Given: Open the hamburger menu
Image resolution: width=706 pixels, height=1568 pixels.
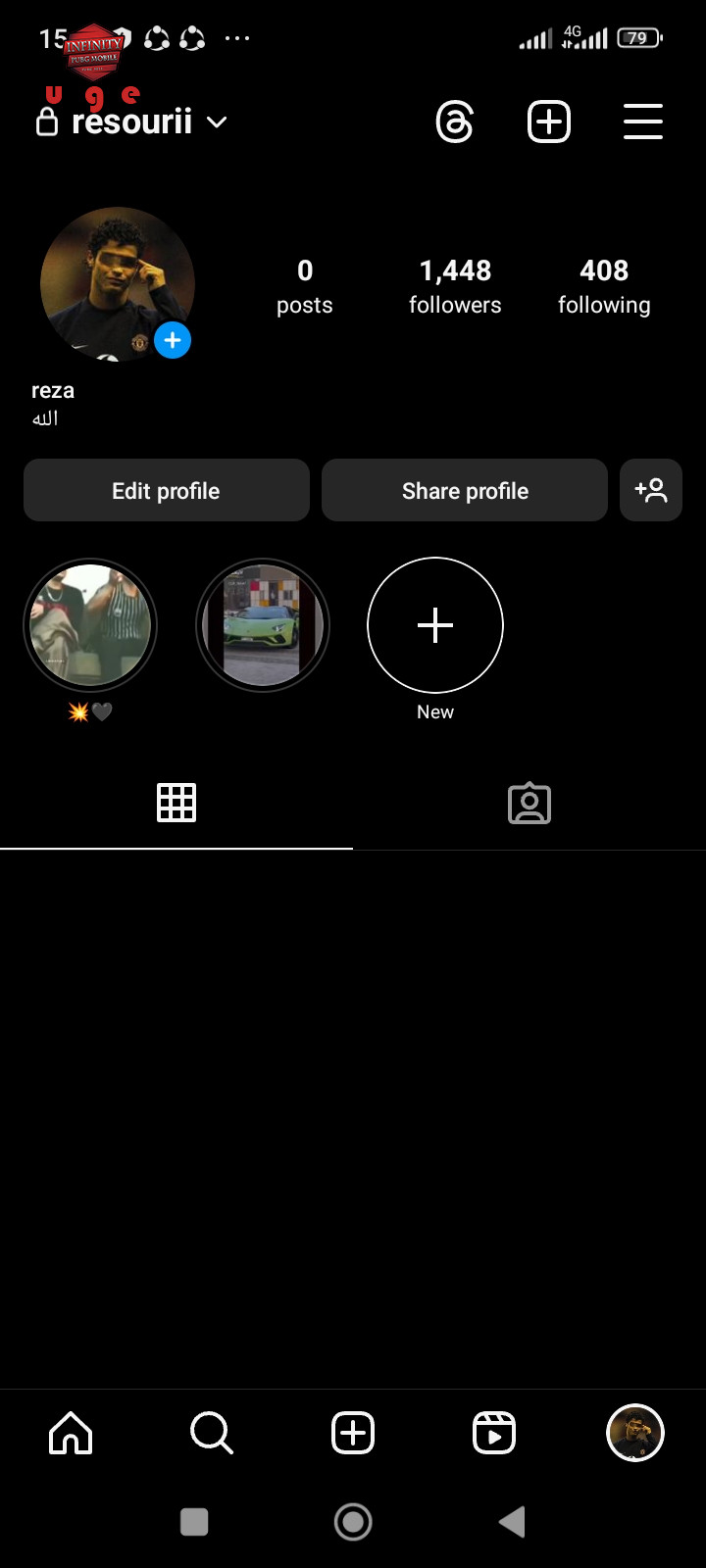Looking at the screenshot, I should [x=643, y=122].
